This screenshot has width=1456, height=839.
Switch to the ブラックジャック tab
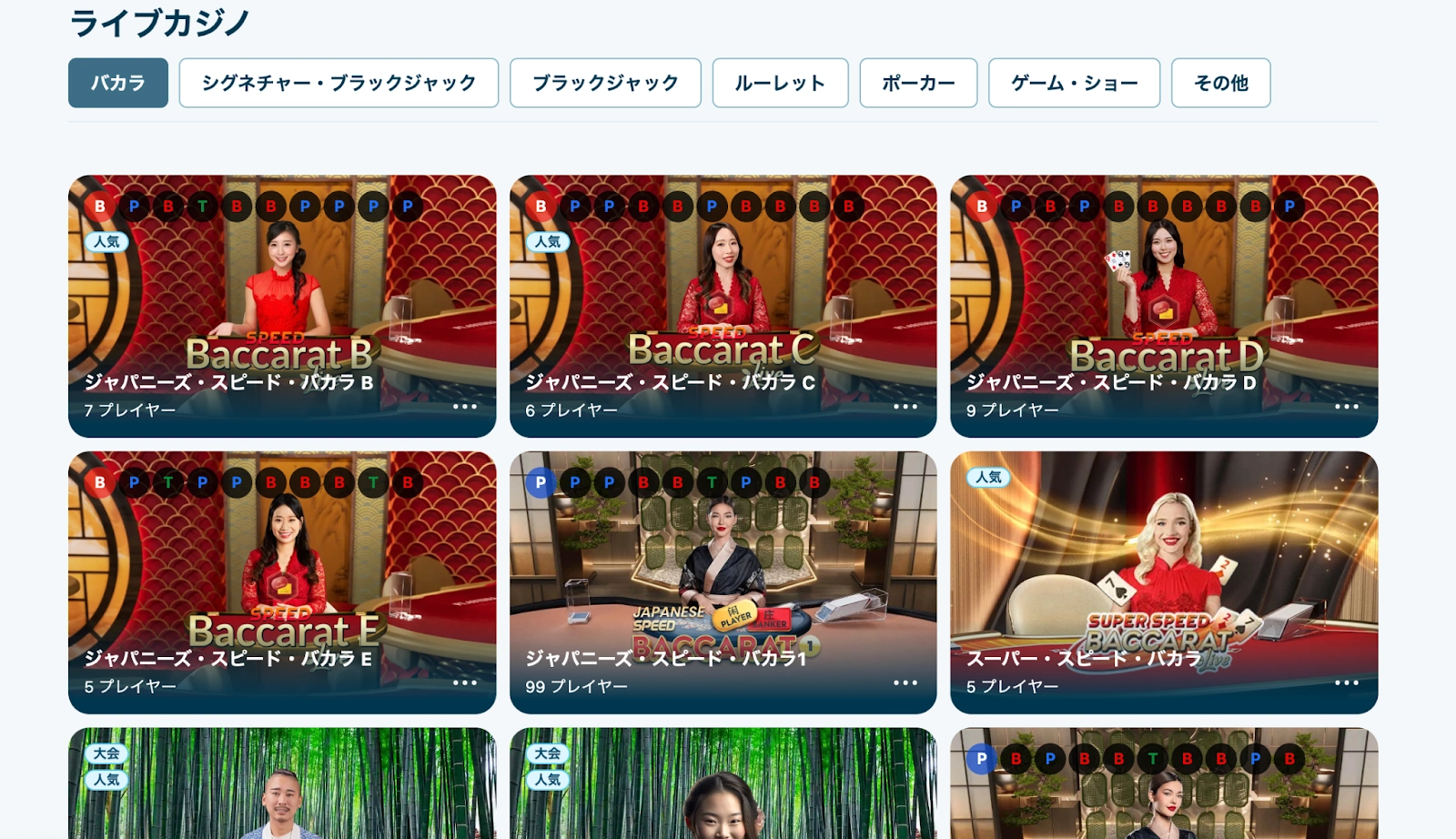(605, 83)
